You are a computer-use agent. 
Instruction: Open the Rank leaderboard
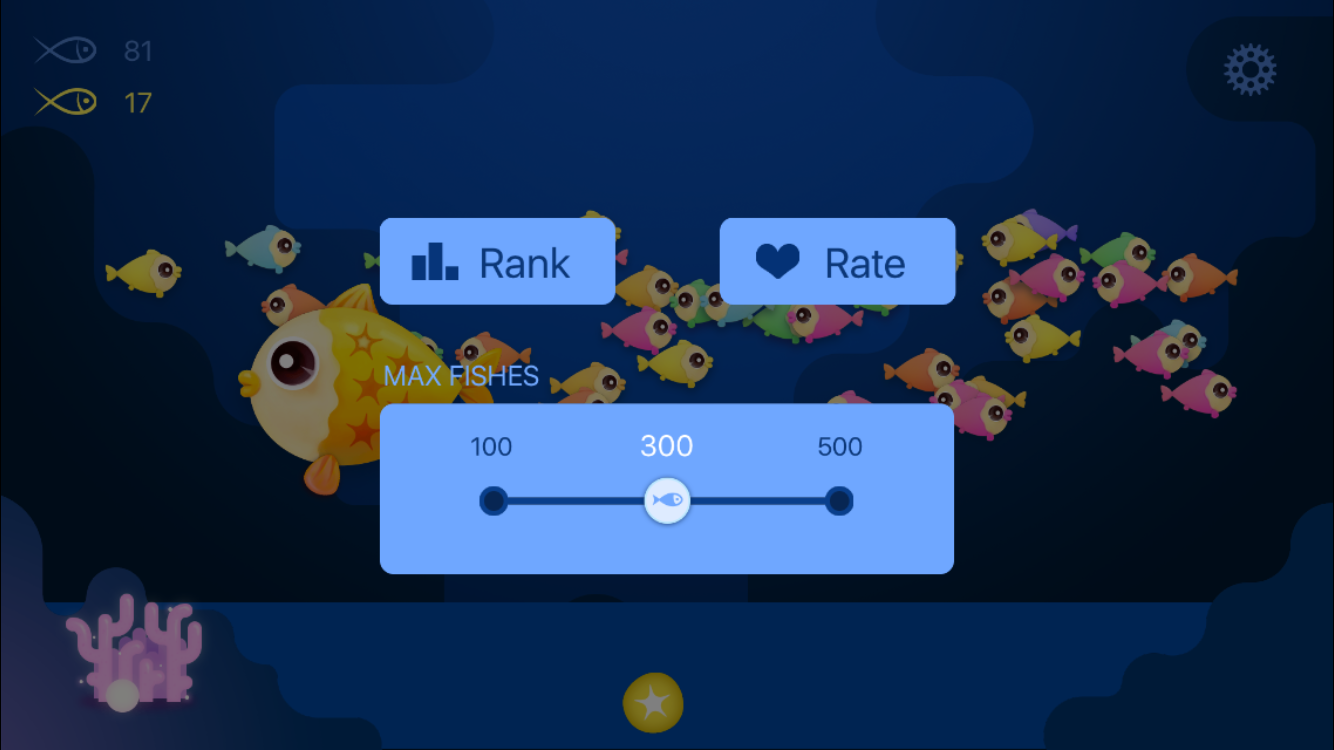coord(497,262)
